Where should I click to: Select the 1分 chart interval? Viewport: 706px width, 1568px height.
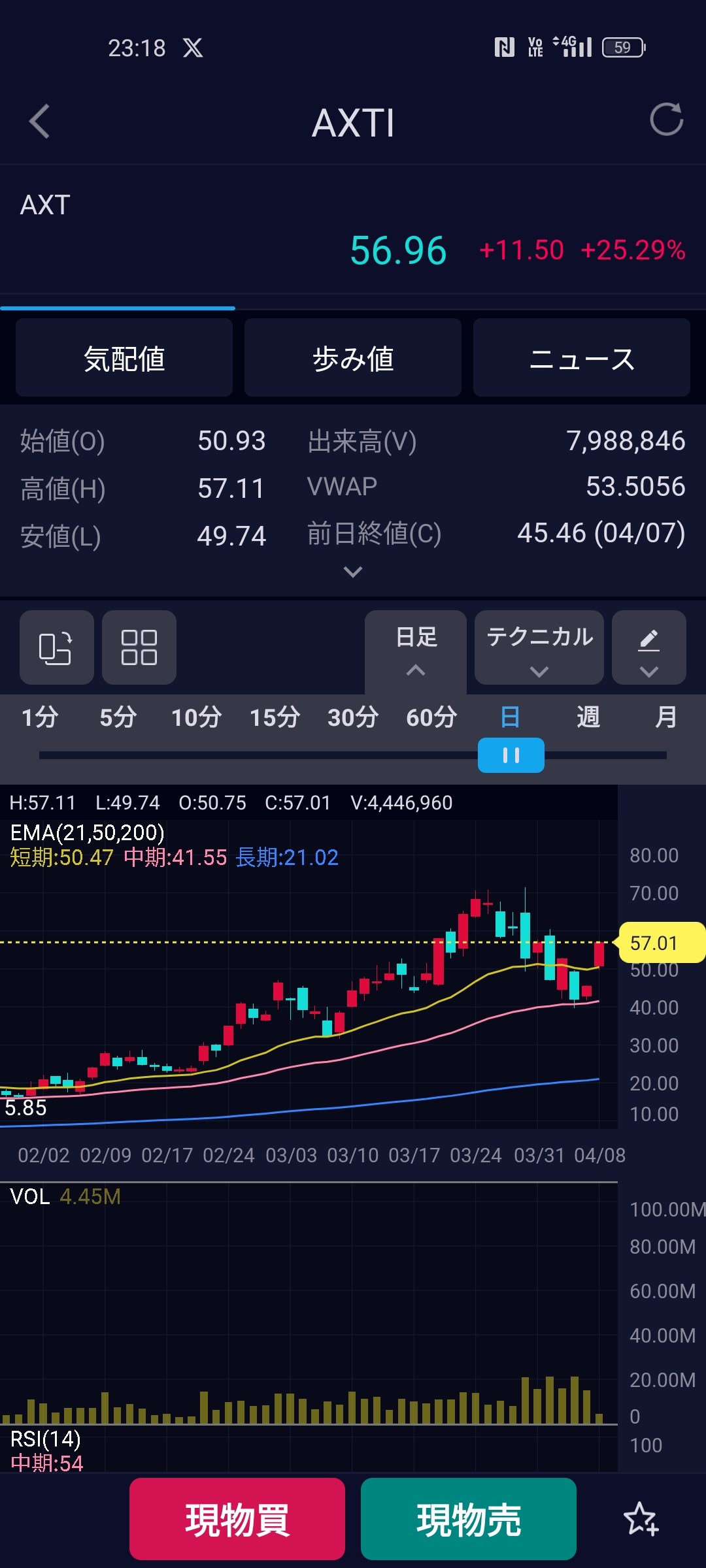40,717
